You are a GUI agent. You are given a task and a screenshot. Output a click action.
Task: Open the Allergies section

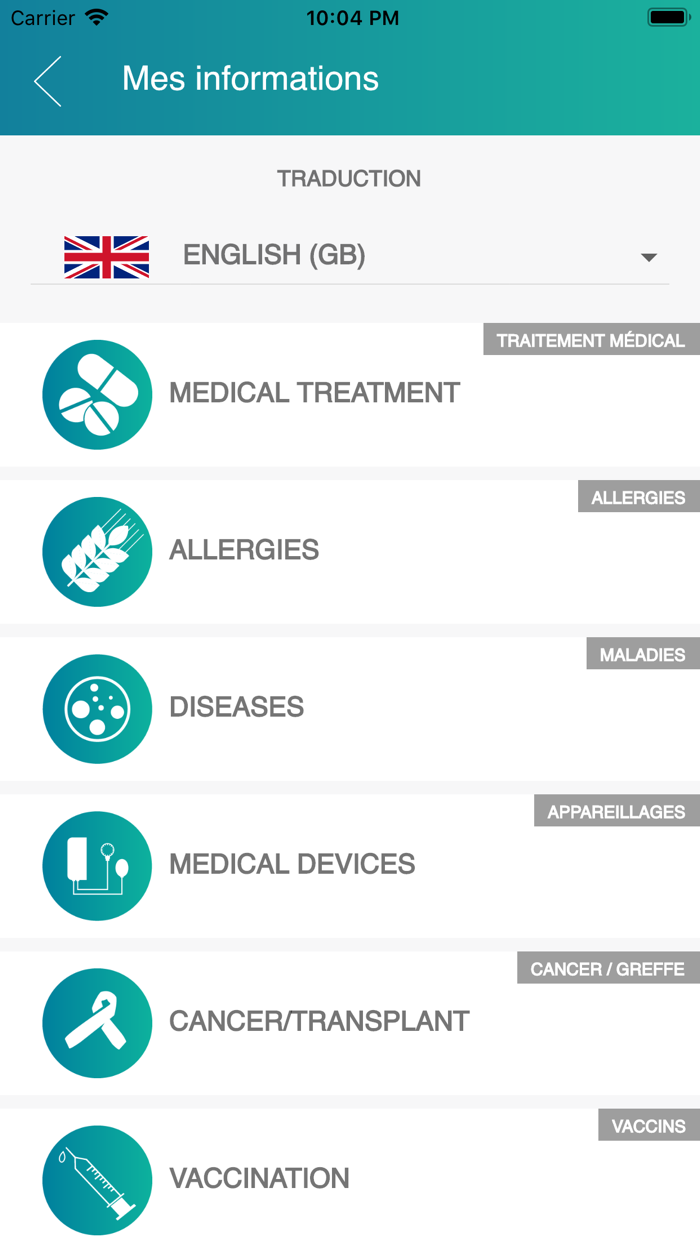tap(350, 551)
